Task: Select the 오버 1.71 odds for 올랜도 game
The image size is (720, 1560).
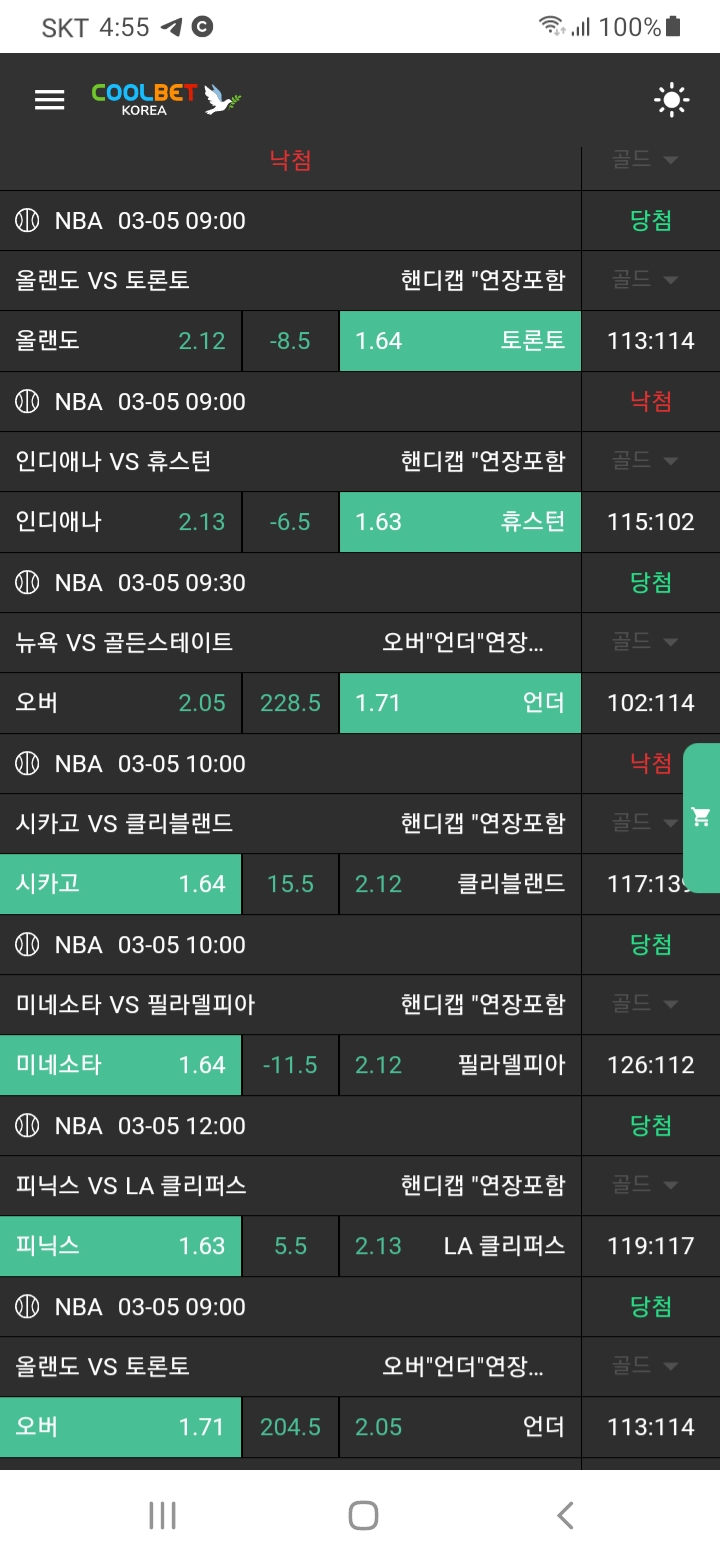Action: (120, 1427)
